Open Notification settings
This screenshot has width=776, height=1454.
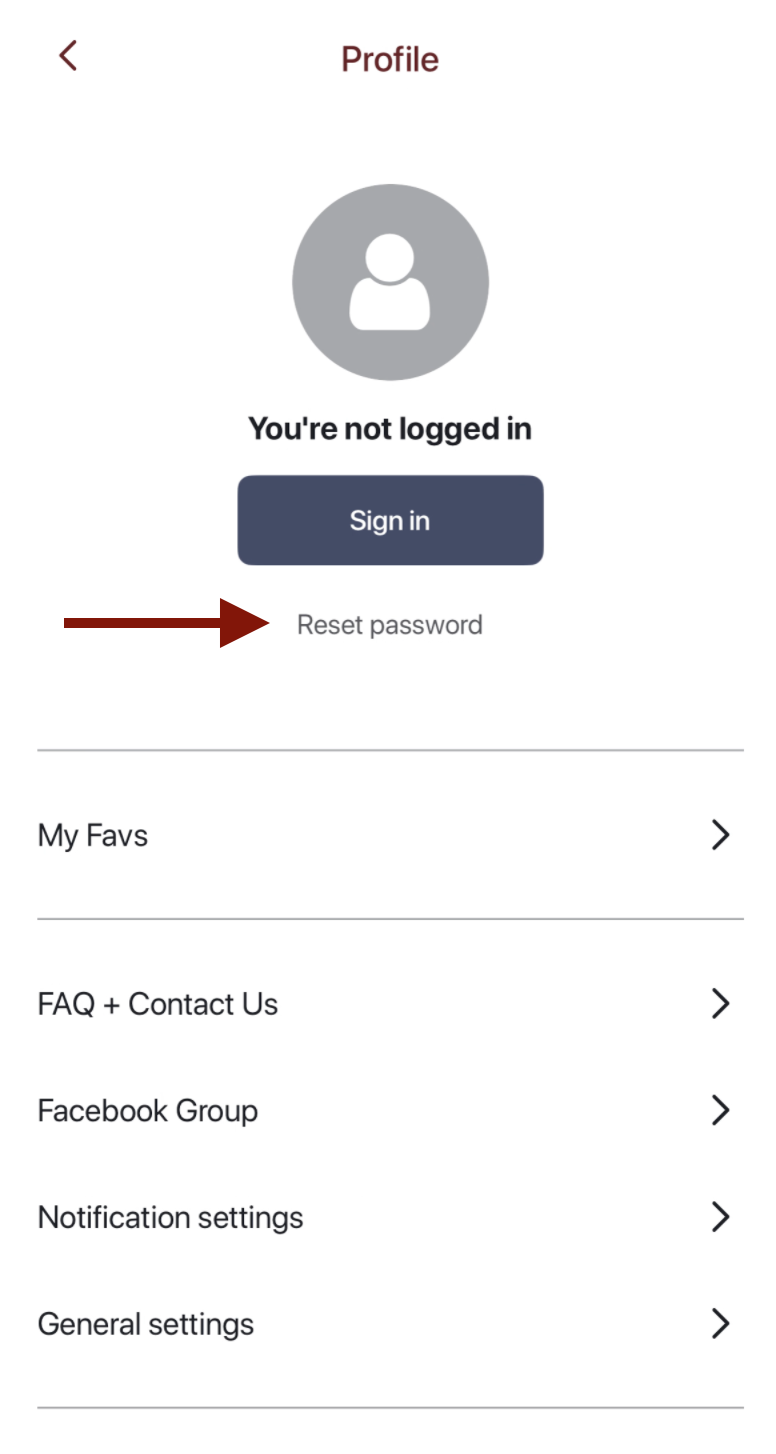(x=388, y=1218)
